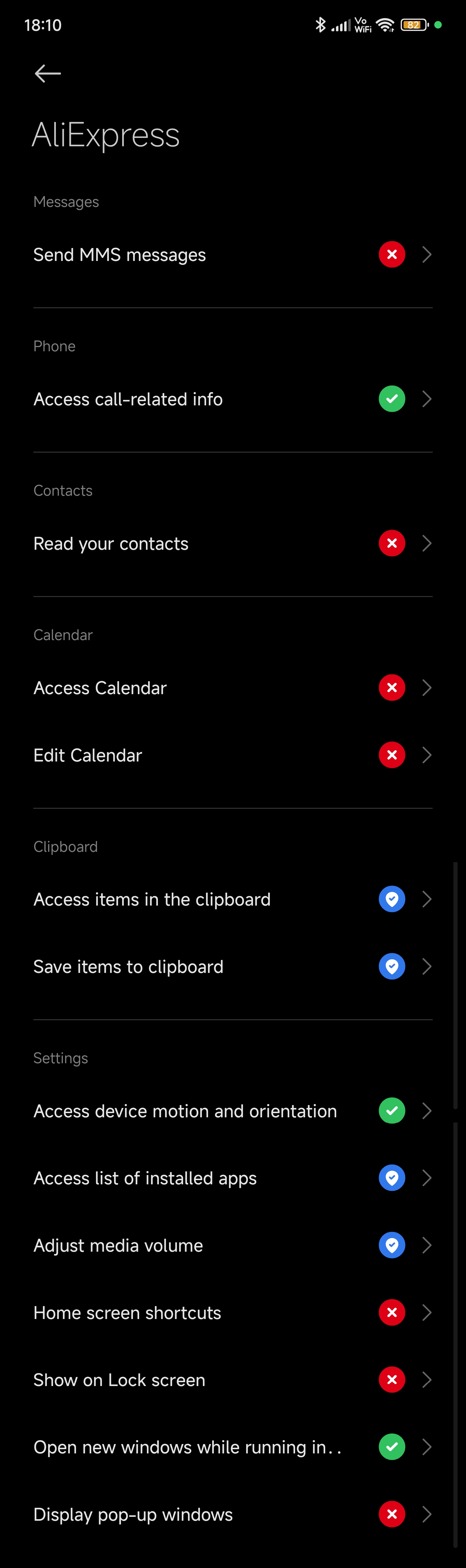Open Save items to clipboard permission
466x1568 pixels.
pyautogui.click(x=232, y=967)
